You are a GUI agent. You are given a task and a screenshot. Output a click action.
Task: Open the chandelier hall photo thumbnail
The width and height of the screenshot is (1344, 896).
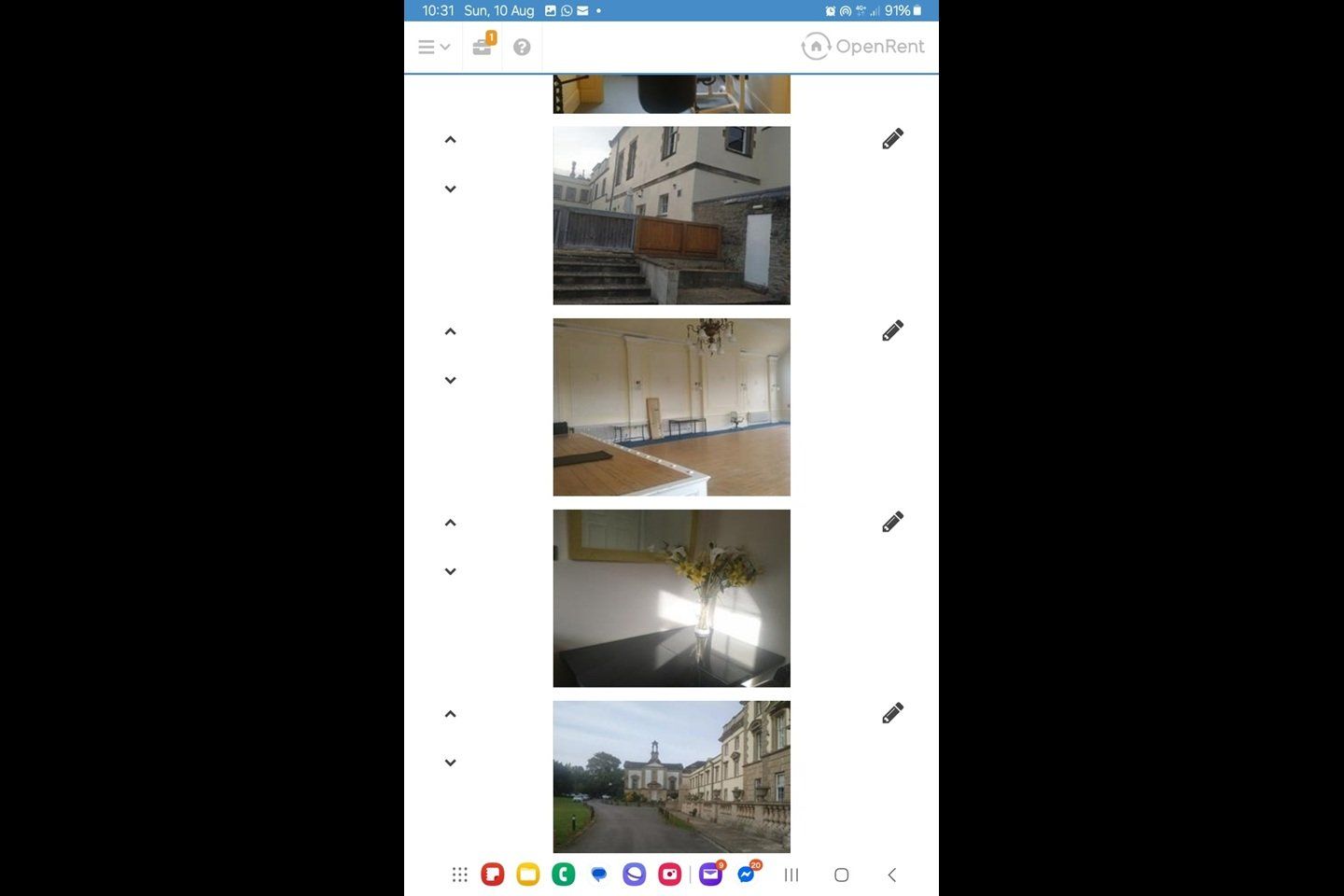671,407
